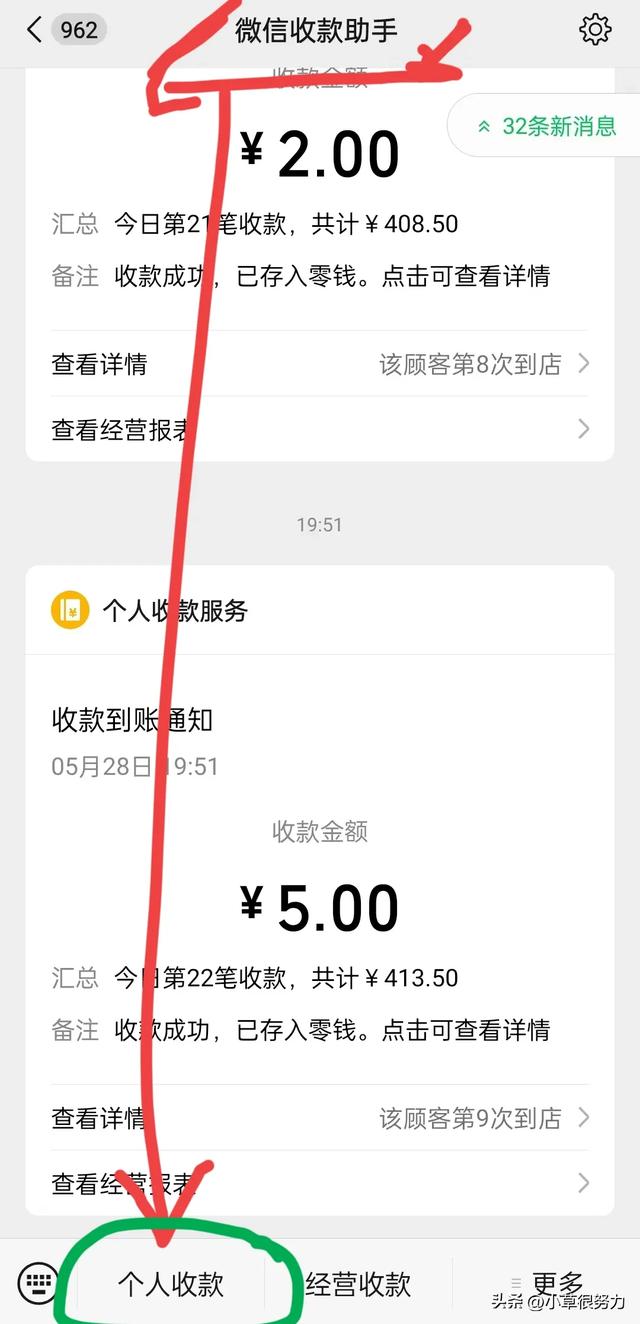Open 查看详情 for the 第9次到店 customer

pos(320,1118)
